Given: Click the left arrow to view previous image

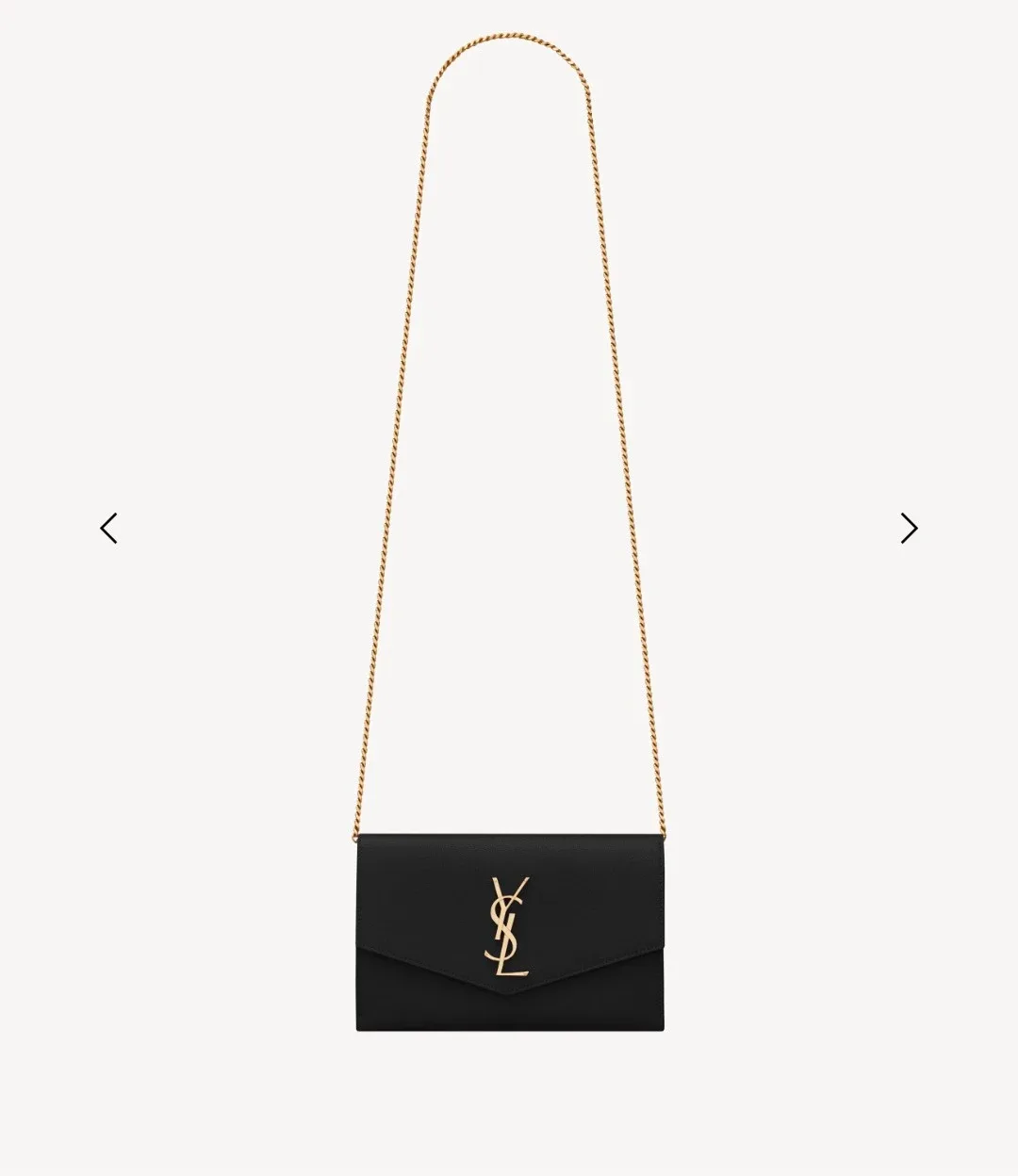Looking at the screenshot, I should 108,528.
